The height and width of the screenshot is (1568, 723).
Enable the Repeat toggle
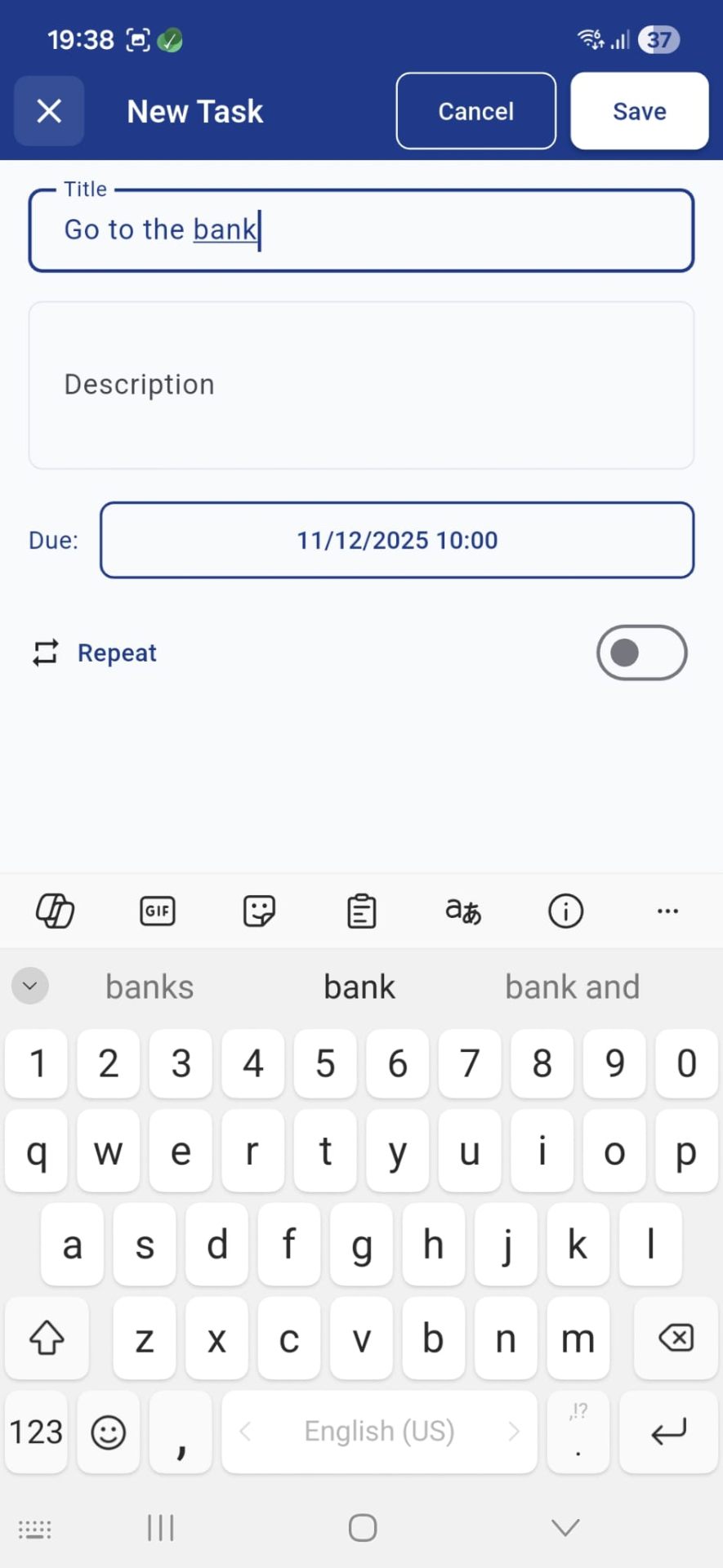click(x=642, y=652)
